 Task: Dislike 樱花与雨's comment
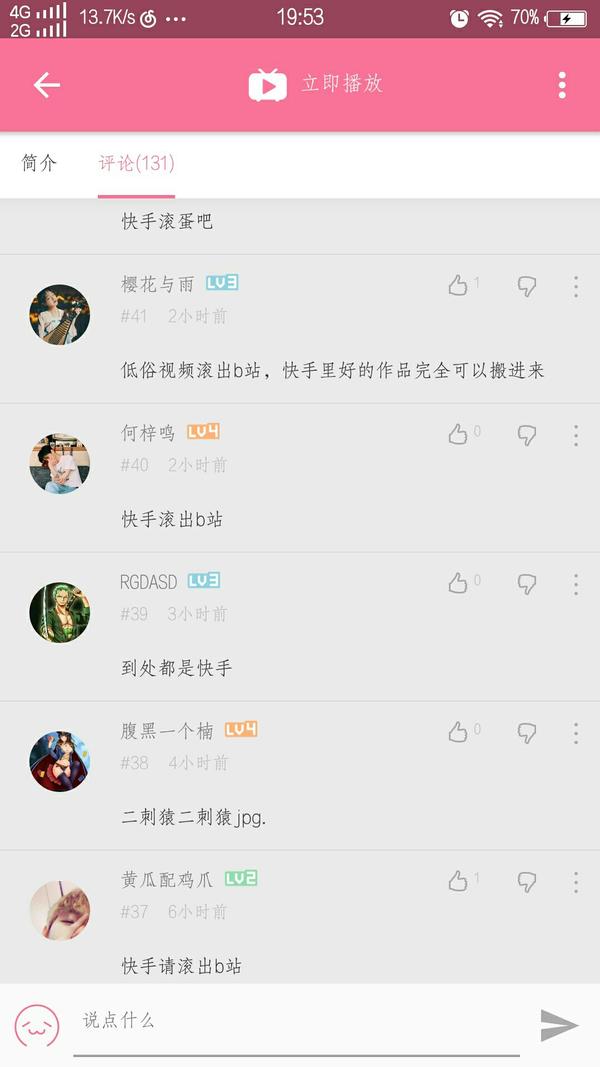(x=527, y=286)
